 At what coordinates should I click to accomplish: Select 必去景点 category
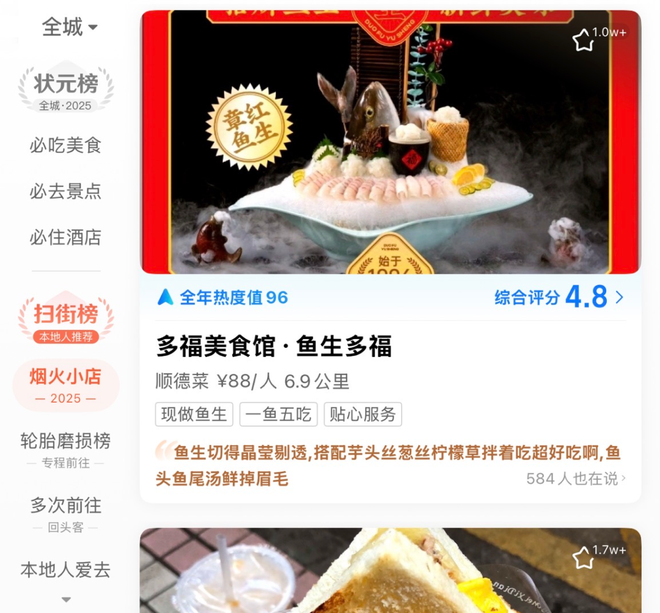66,192
